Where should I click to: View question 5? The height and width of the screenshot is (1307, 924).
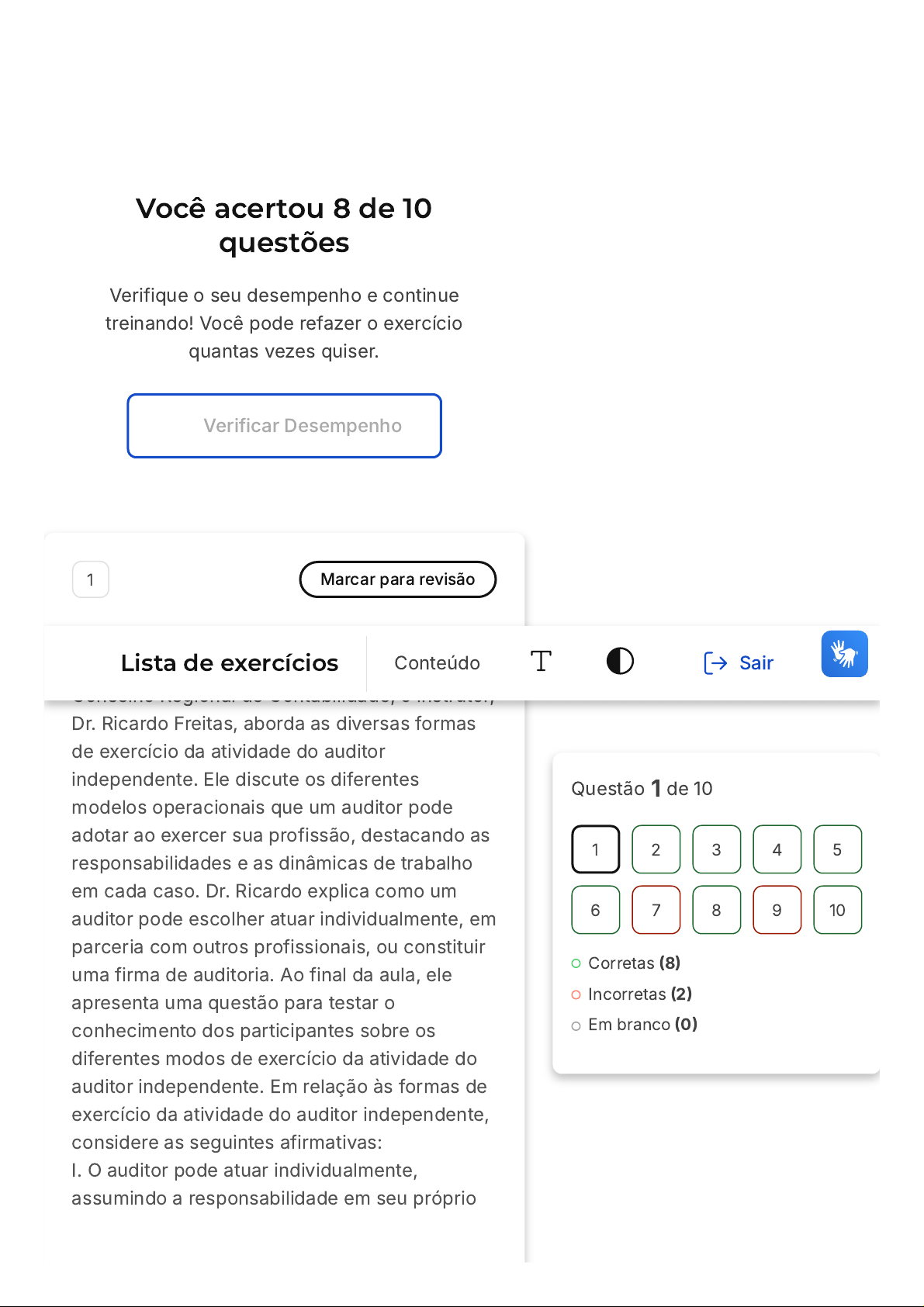click(x=837, y=849)
